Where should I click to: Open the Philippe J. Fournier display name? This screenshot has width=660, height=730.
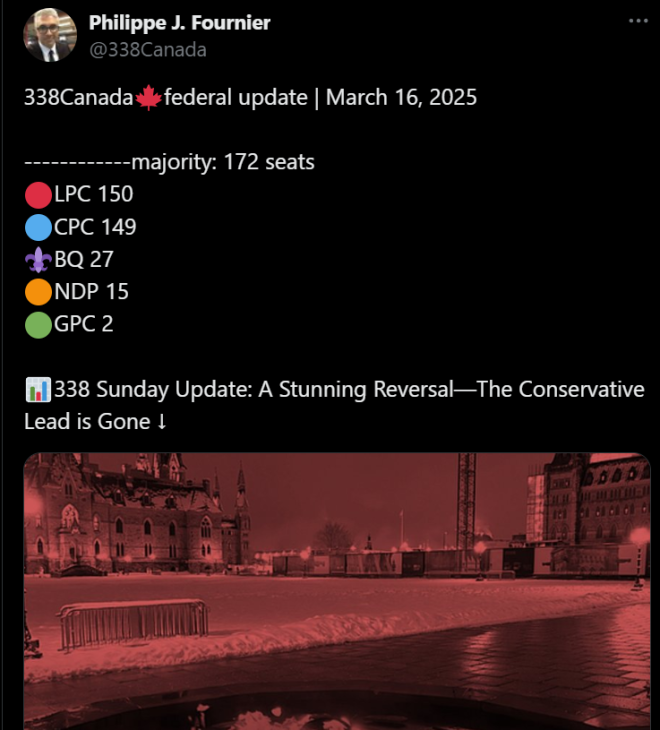179,23
